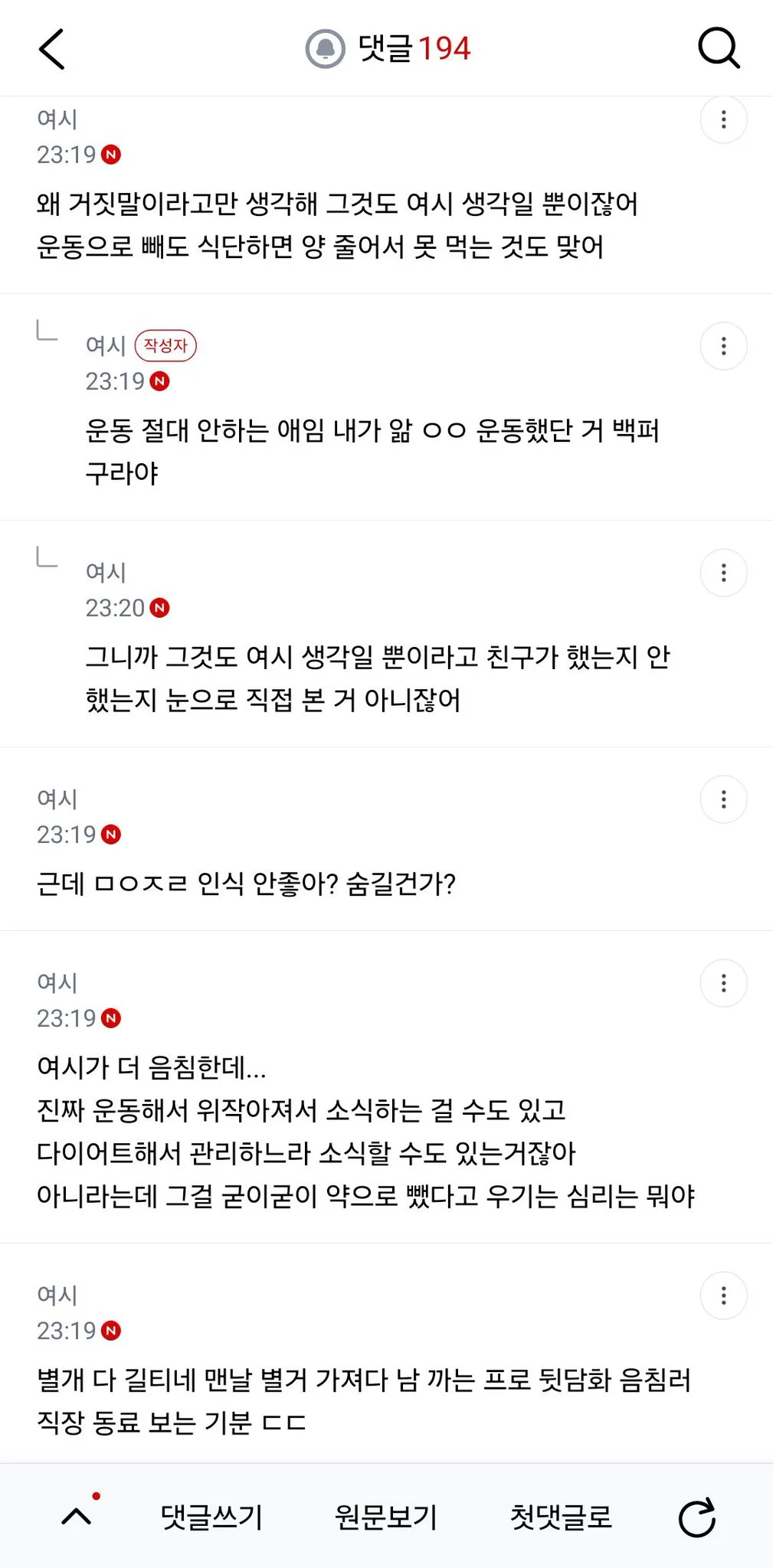Toggle the comment notification bell

tap(326, 49)
